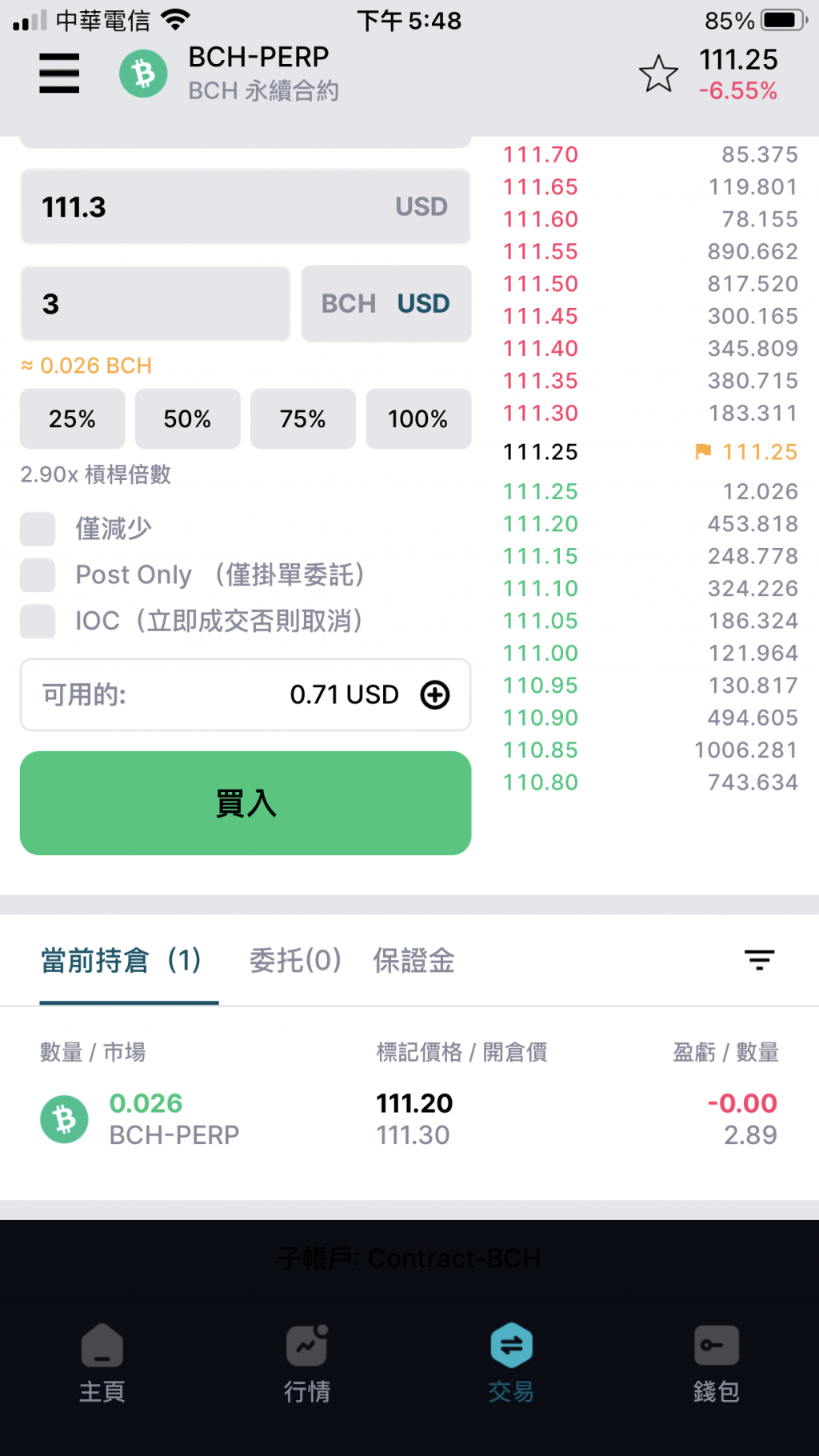
Task: Add funds with the plus icon
Action: click(x=435, y=695)
